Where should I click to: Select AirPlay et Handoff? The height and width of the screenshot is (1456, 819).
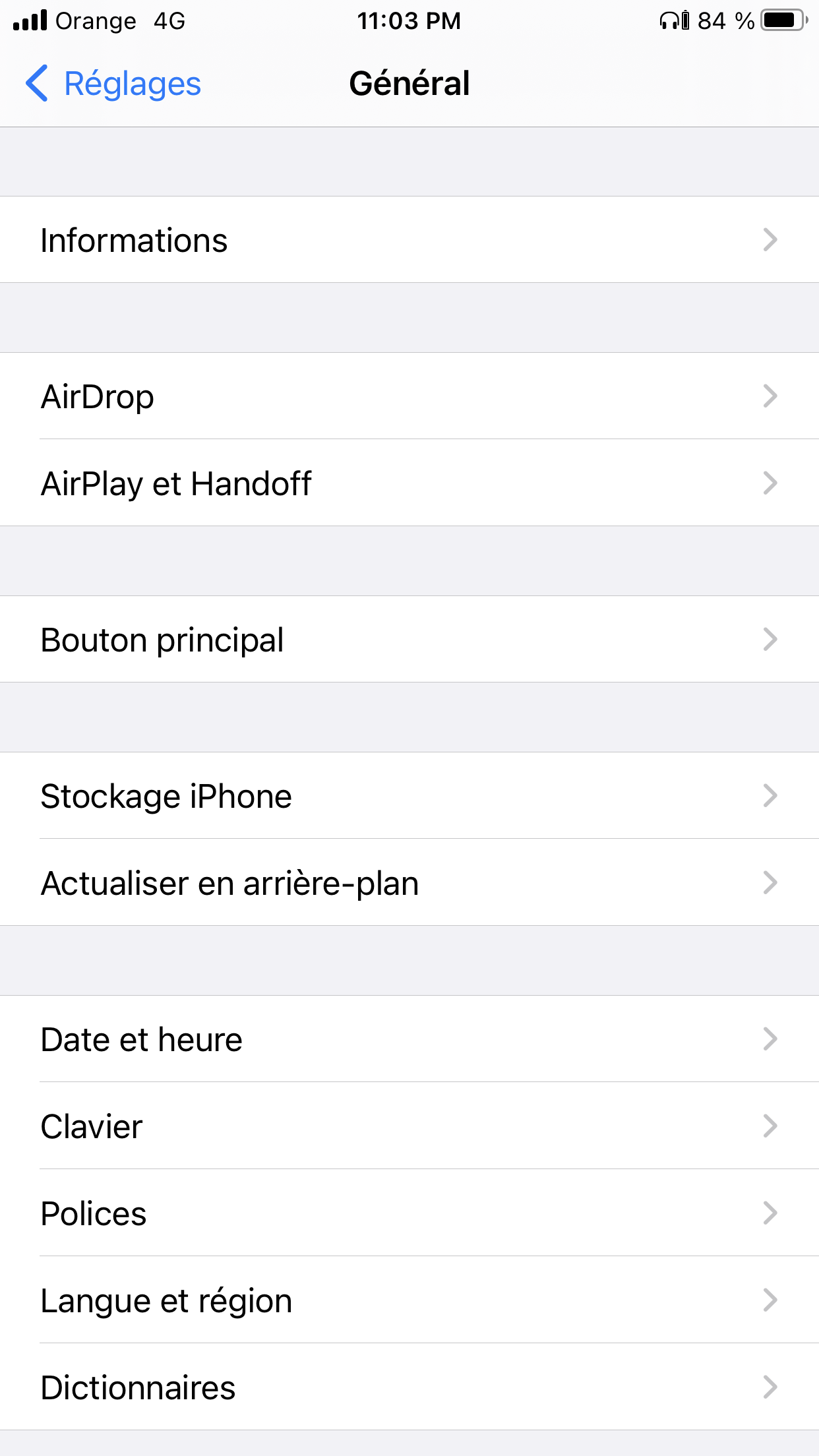pos(409,483)
